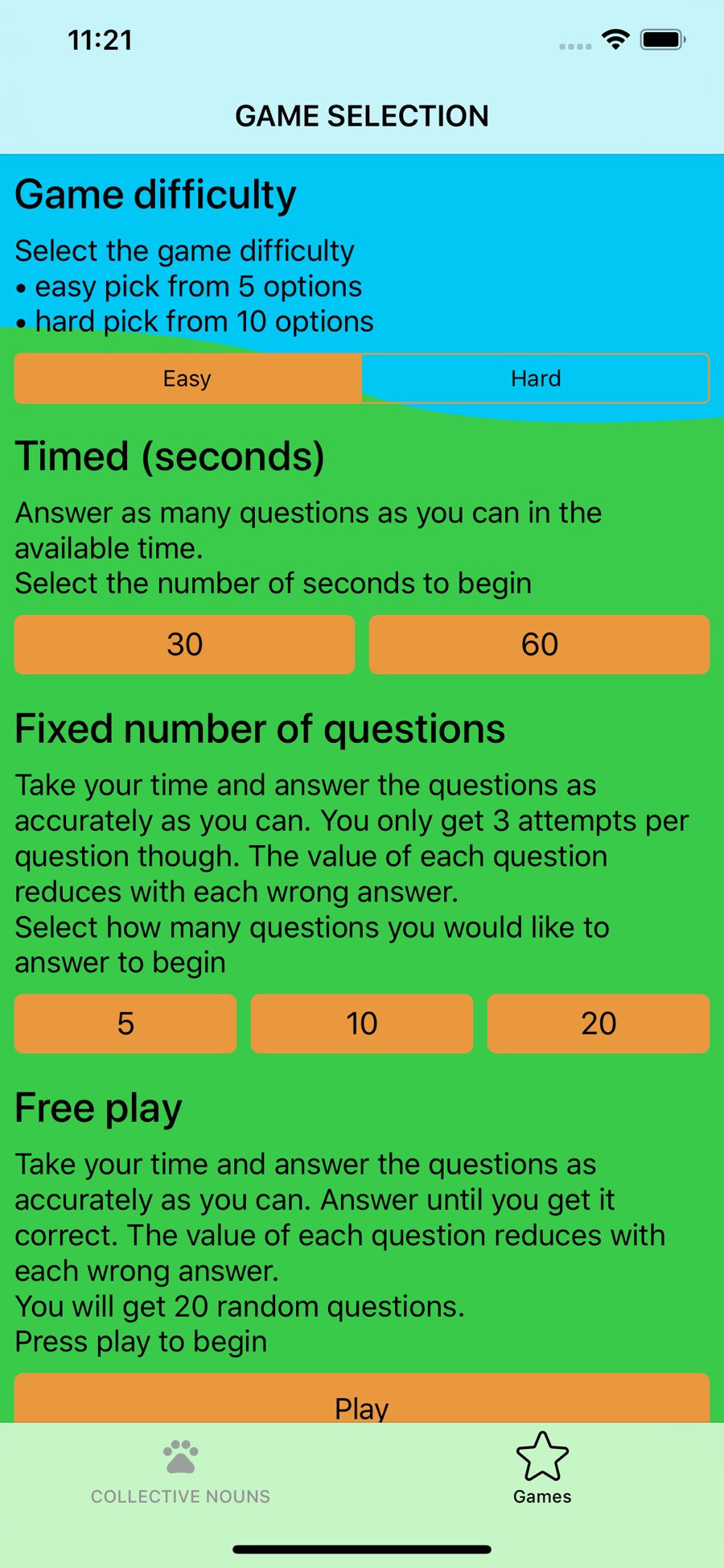
Task: Start a 30 second timed game
Action: [184, 645]
